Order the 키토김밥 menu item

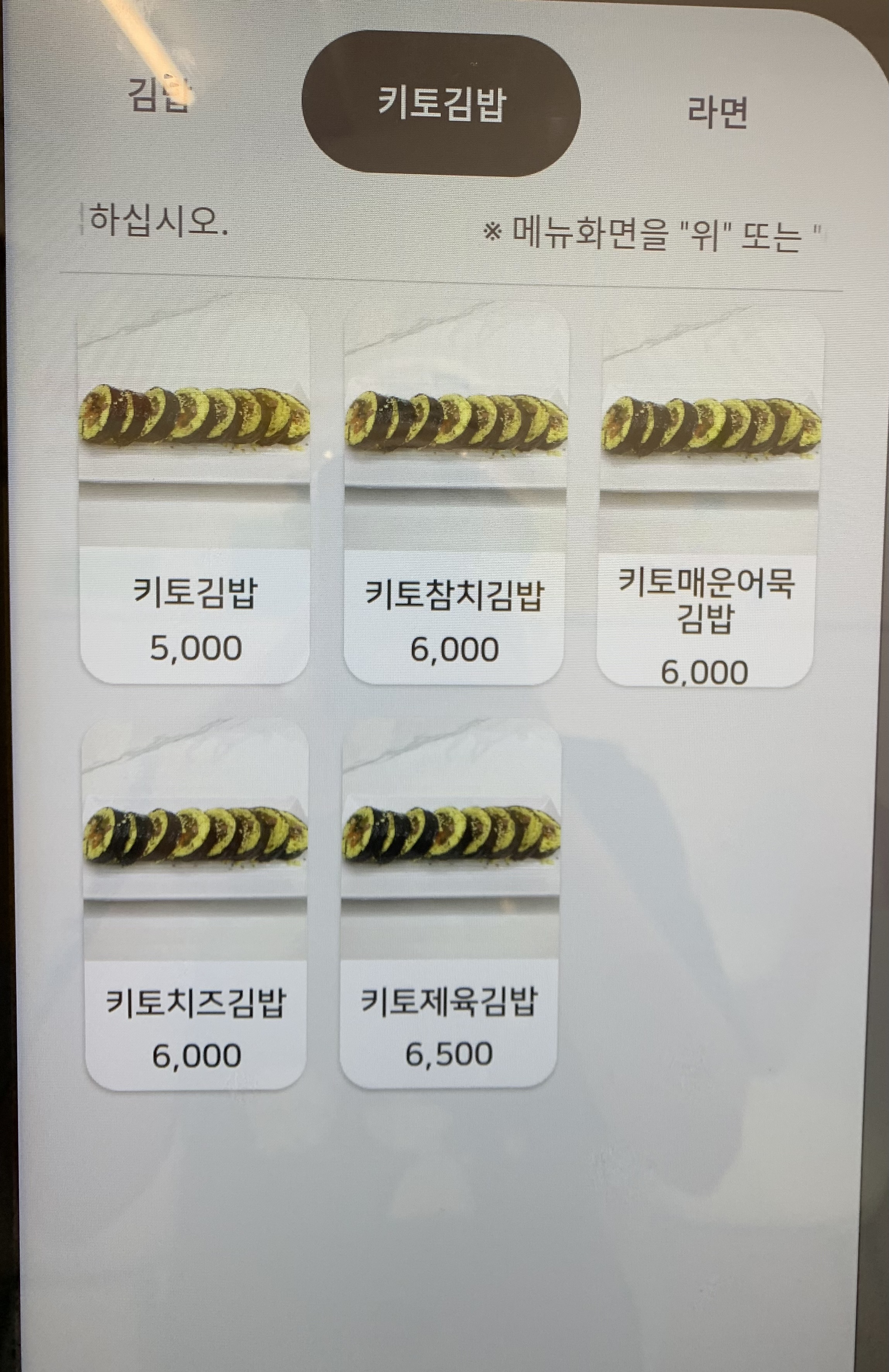point(194,507)
